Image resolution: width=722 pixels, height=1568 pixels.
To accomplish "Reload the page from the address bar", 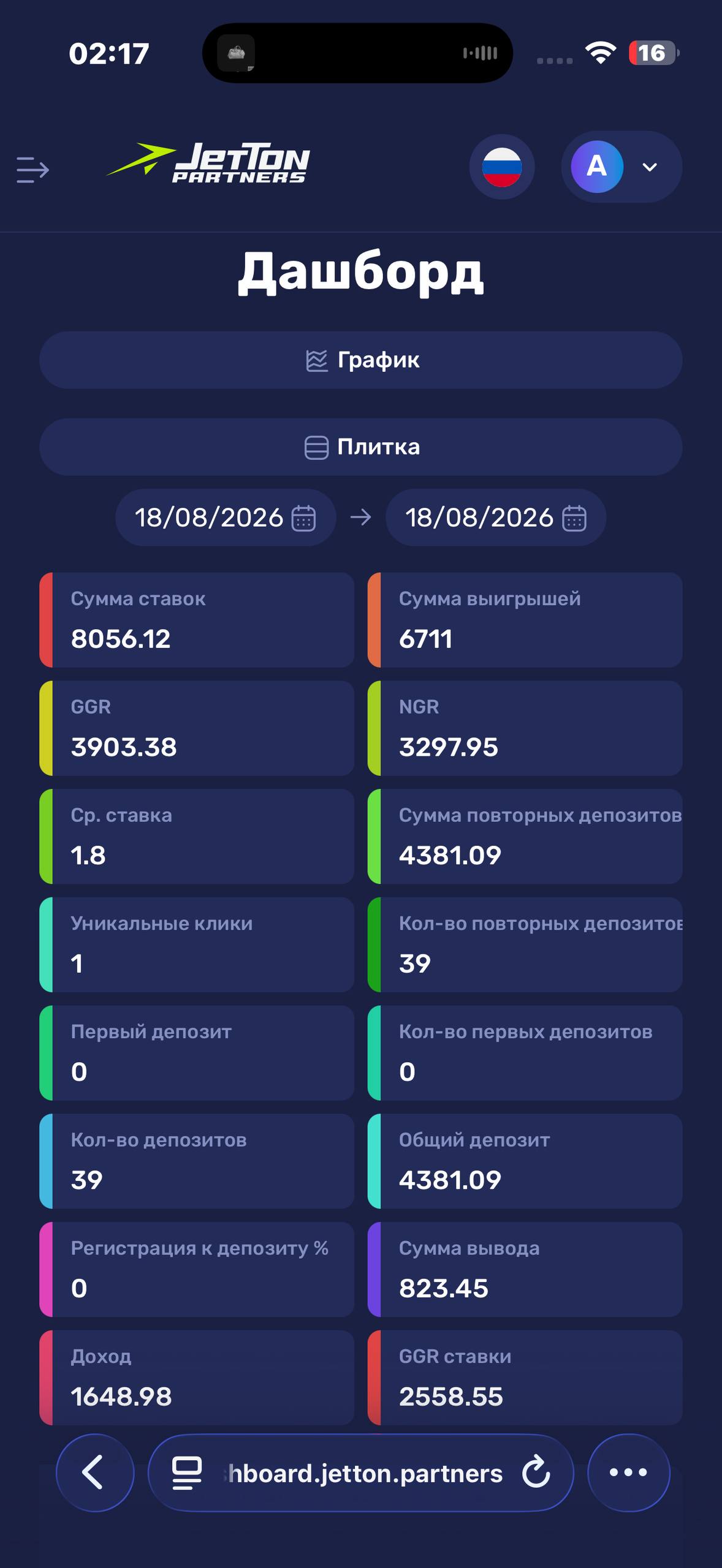I will pyautogui.click(x=536, y=1472).
